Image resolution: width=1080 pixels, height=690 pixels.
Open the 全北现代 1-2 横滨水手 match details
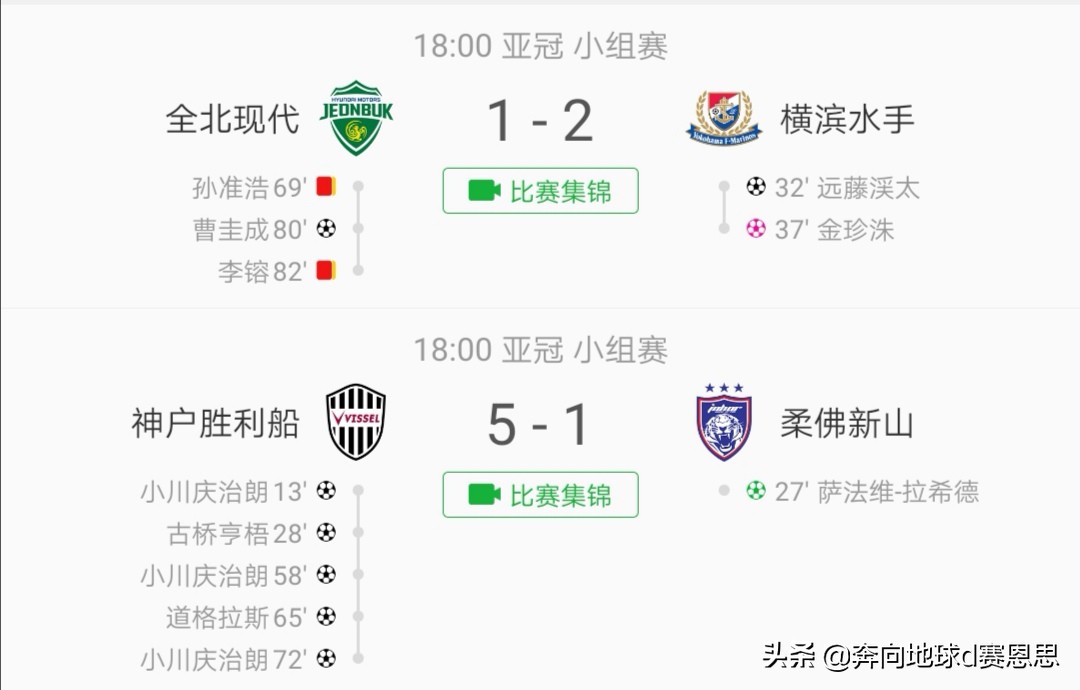pos(540,121)
